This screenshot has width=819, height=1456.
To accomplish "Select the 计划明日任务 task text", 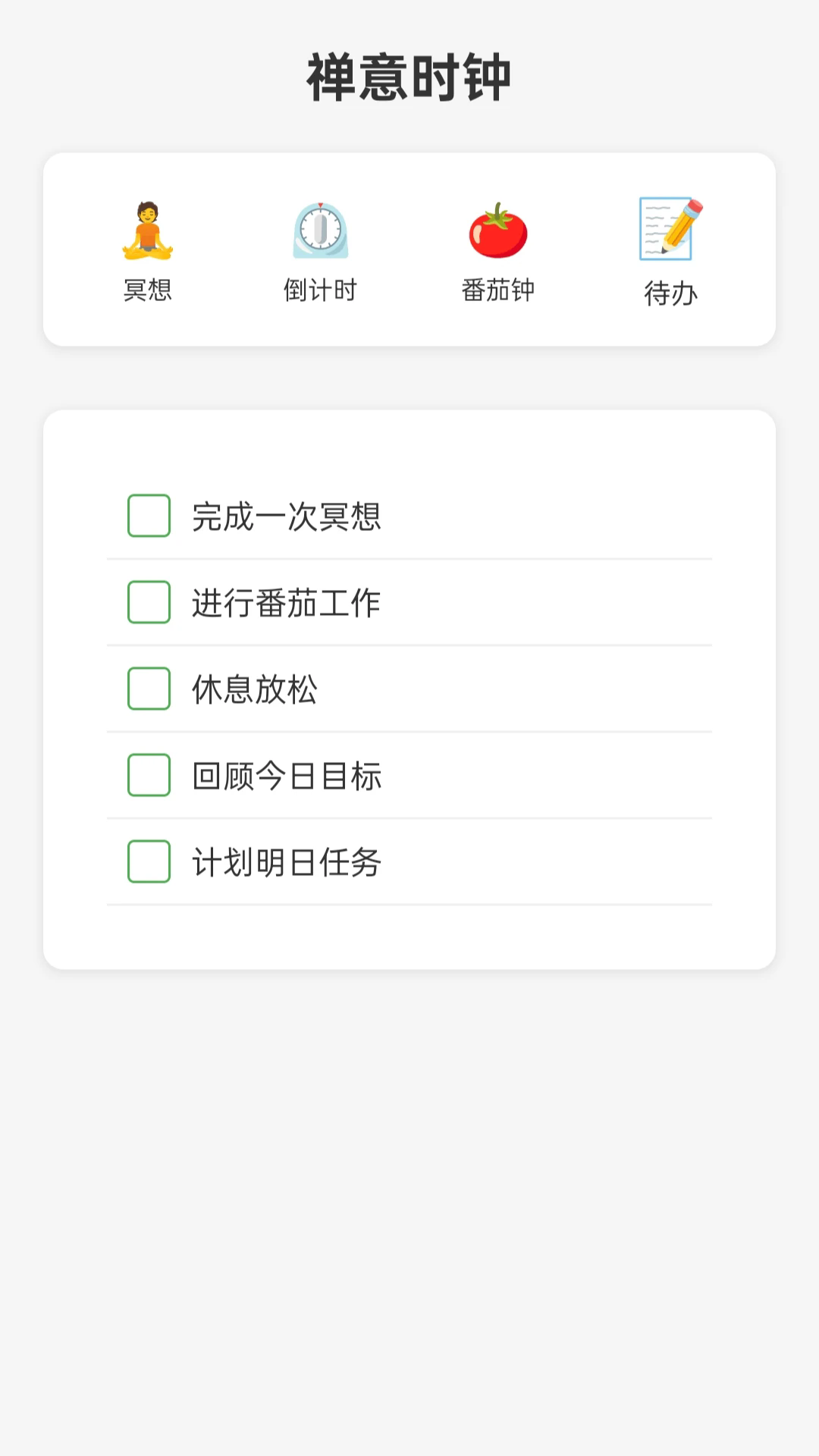I will coord(286,861).
